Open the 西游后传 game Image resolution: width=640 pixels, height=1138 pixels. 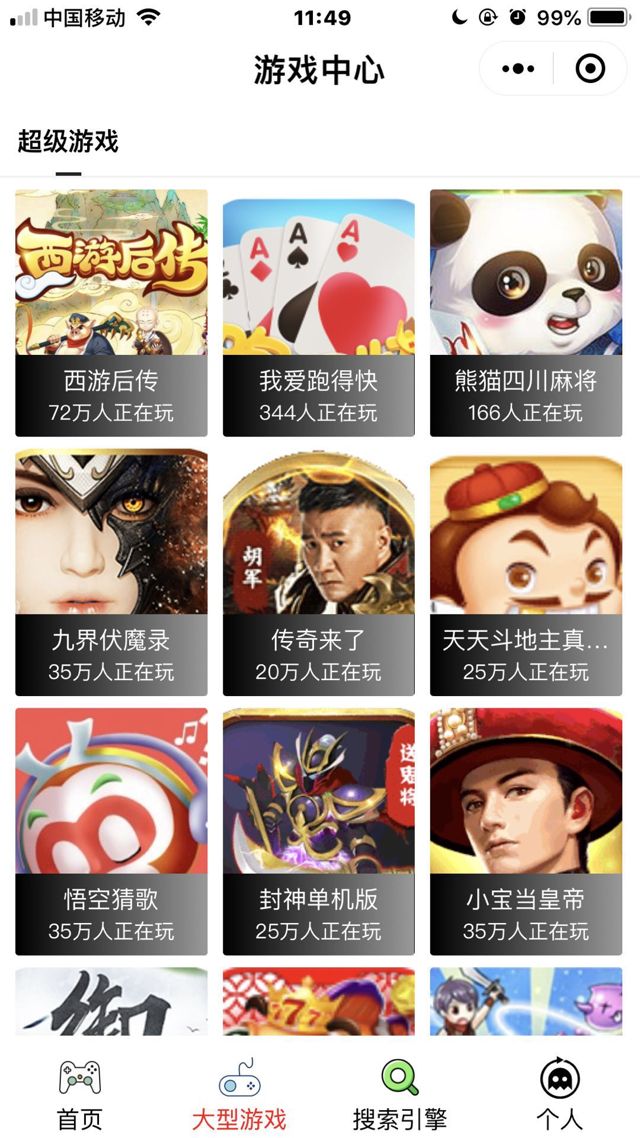111,312
